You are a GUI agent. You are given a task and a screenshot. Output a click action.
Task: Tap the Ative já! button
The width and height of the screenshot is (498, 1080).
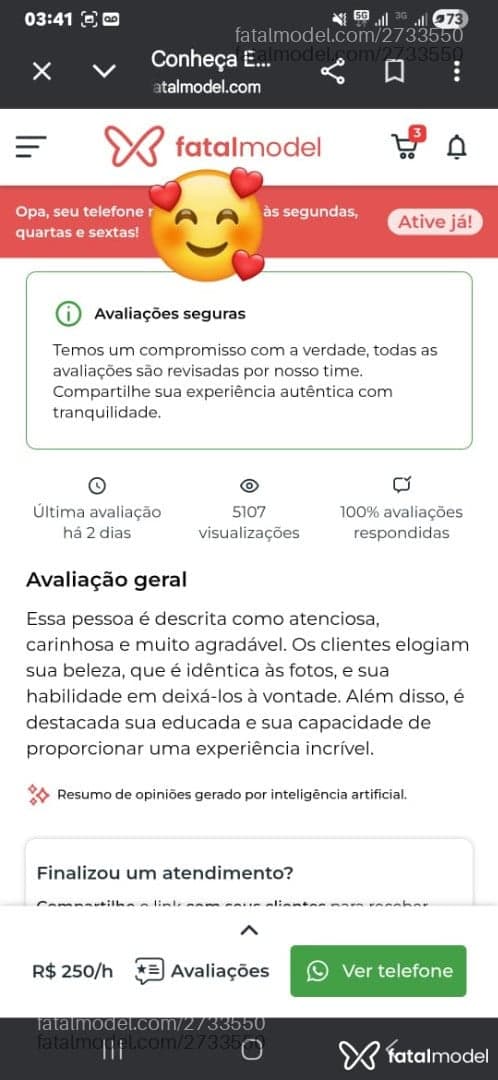[435, 222]
